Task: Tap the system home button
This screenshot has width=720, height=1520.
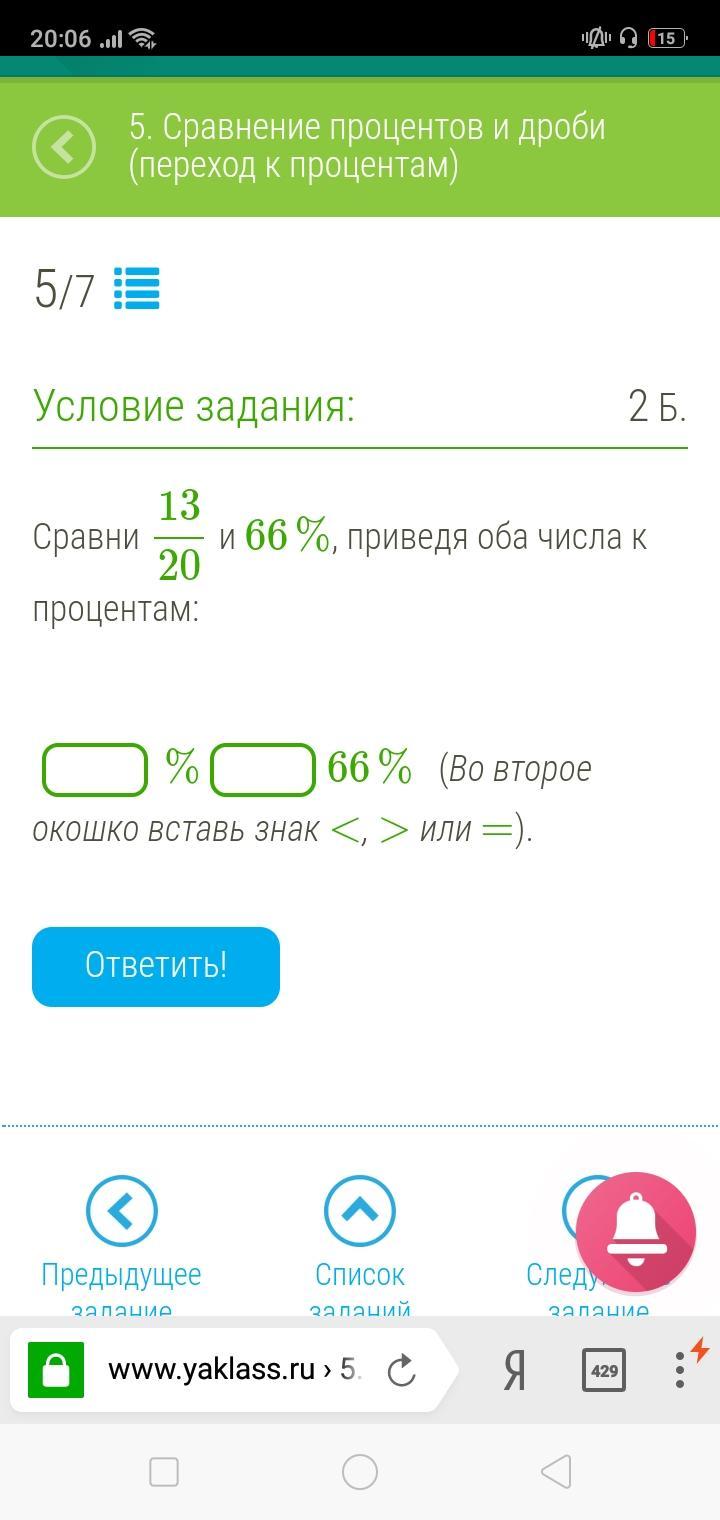Action: coord(360,1471)
